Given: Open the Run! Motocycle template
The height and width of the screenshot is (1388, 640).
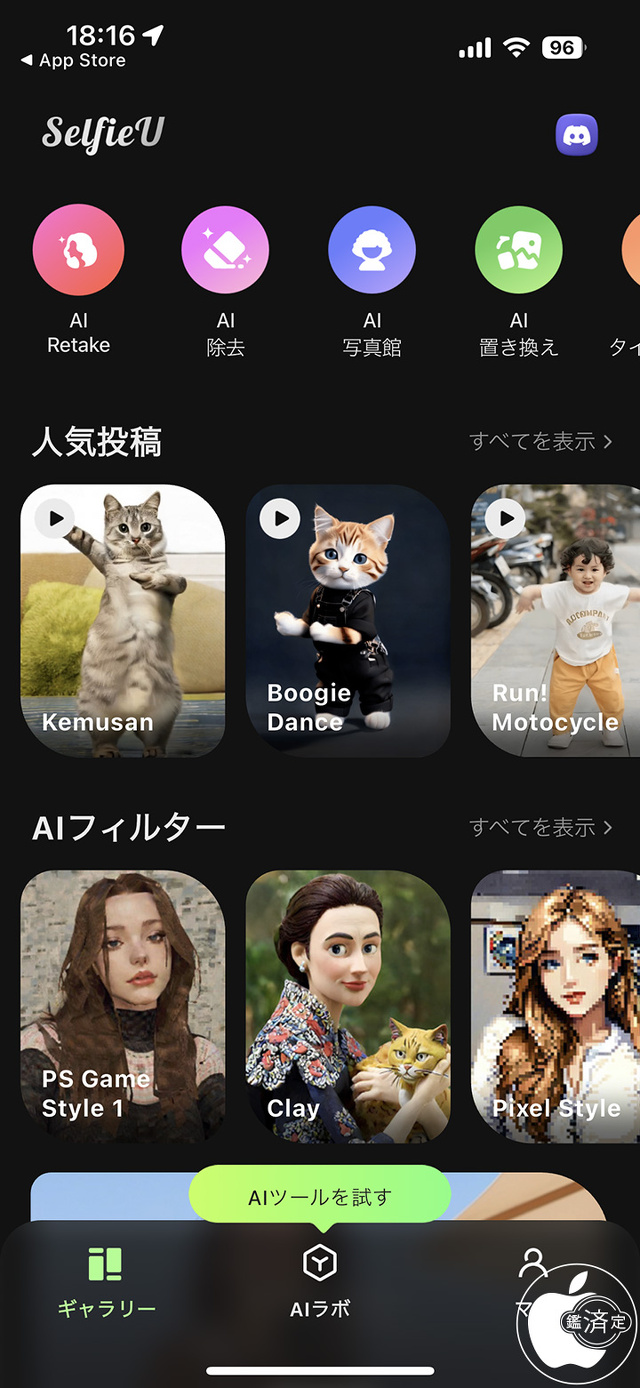Looking at the screenshot, I should tap(555, 620).
